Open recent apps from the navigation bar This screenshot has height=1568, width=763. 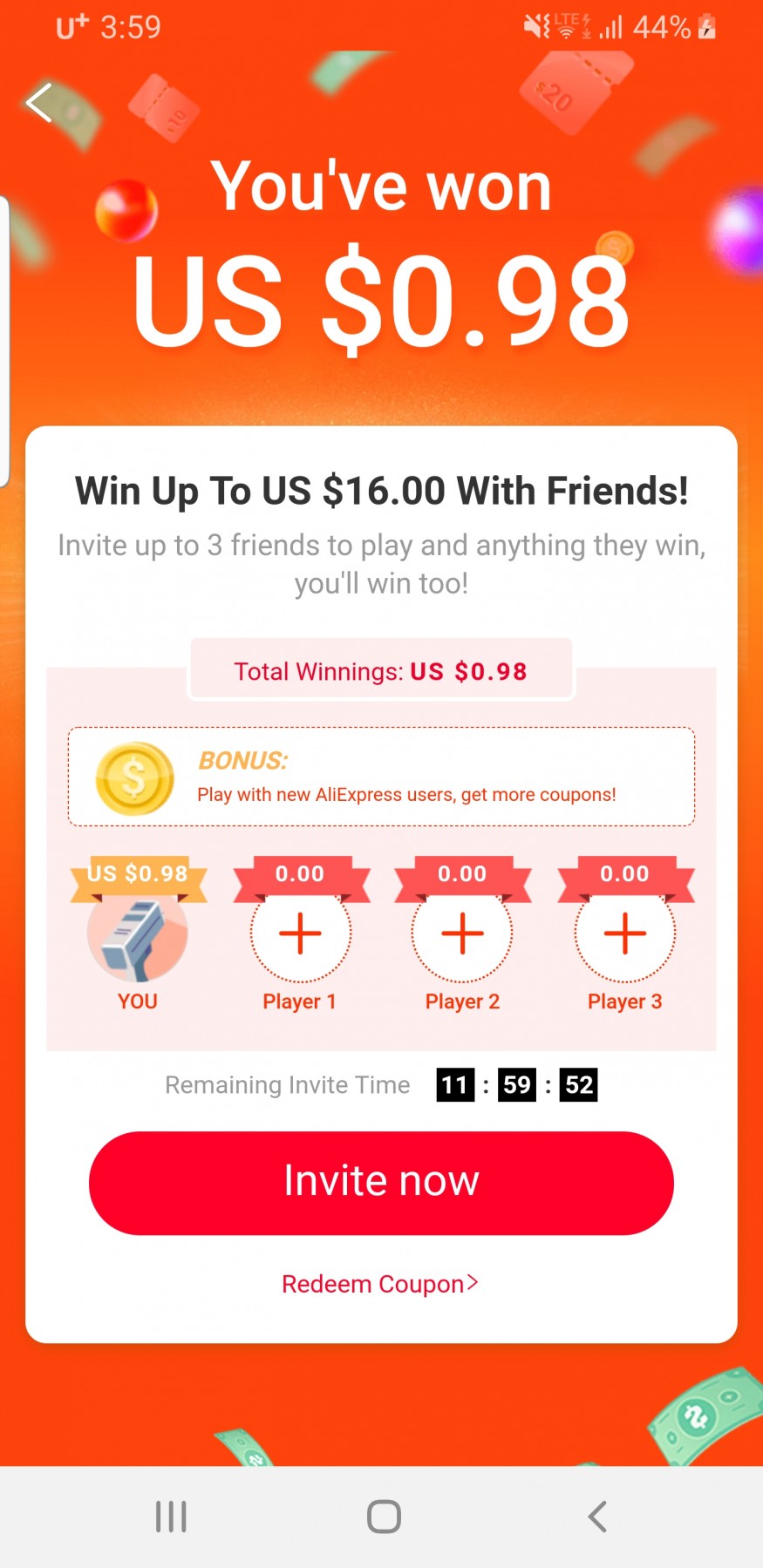[171, 1516]
